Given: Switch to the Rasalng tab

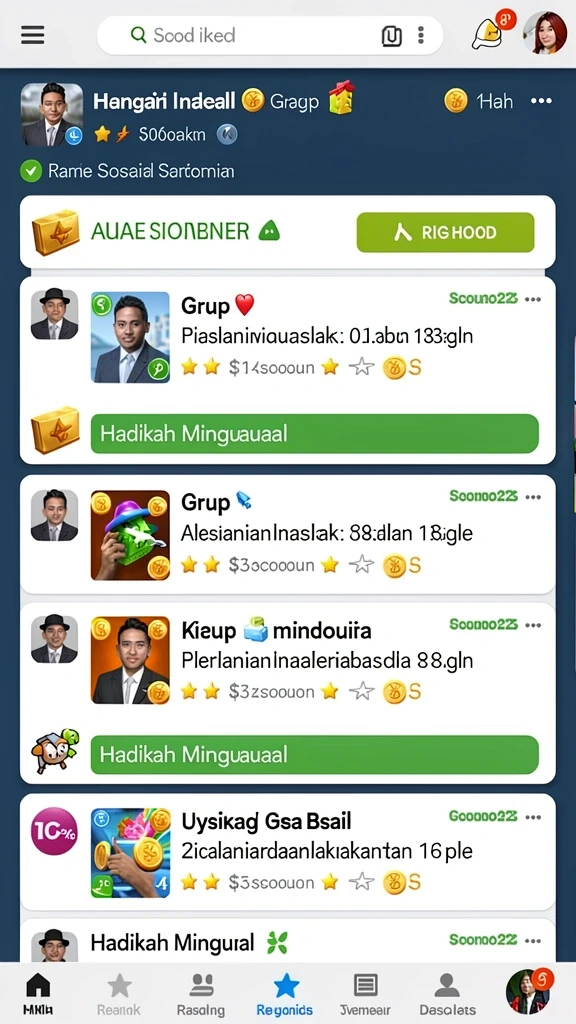Looking at the screenshot, I should (x=201, y=993).
